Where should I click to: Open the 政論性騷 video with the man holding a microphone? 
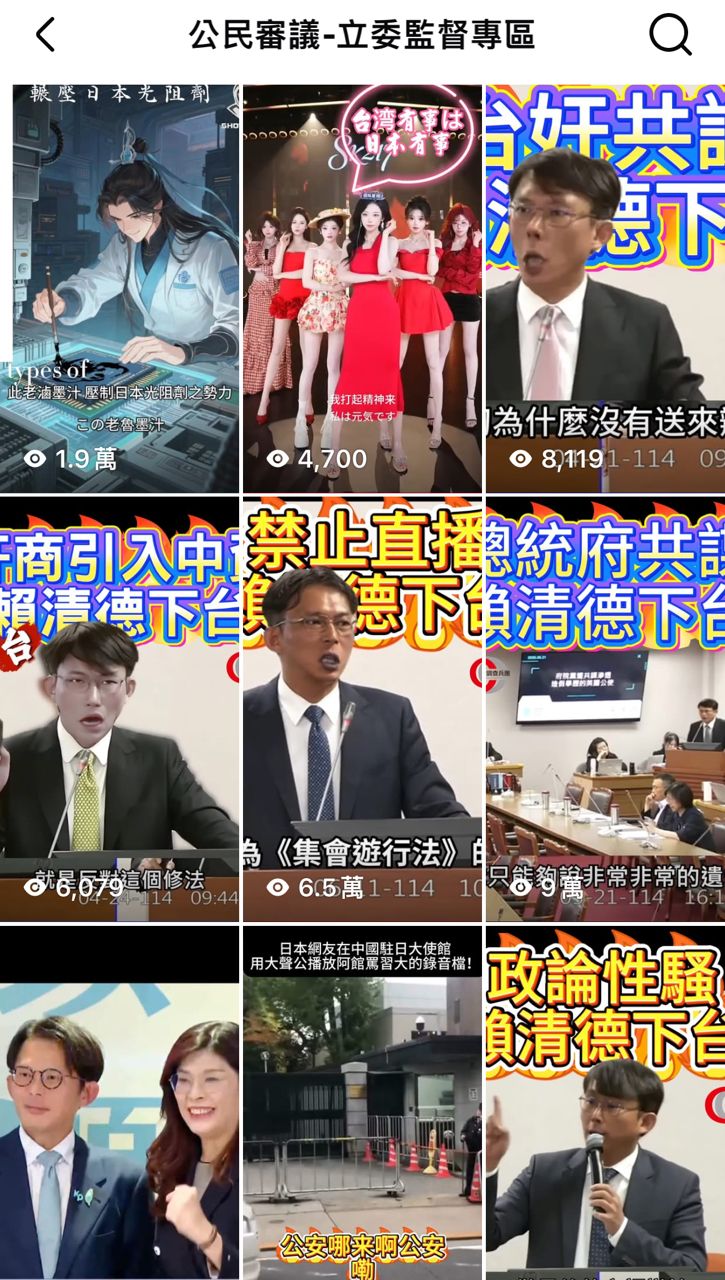(x=605, y=1105)
